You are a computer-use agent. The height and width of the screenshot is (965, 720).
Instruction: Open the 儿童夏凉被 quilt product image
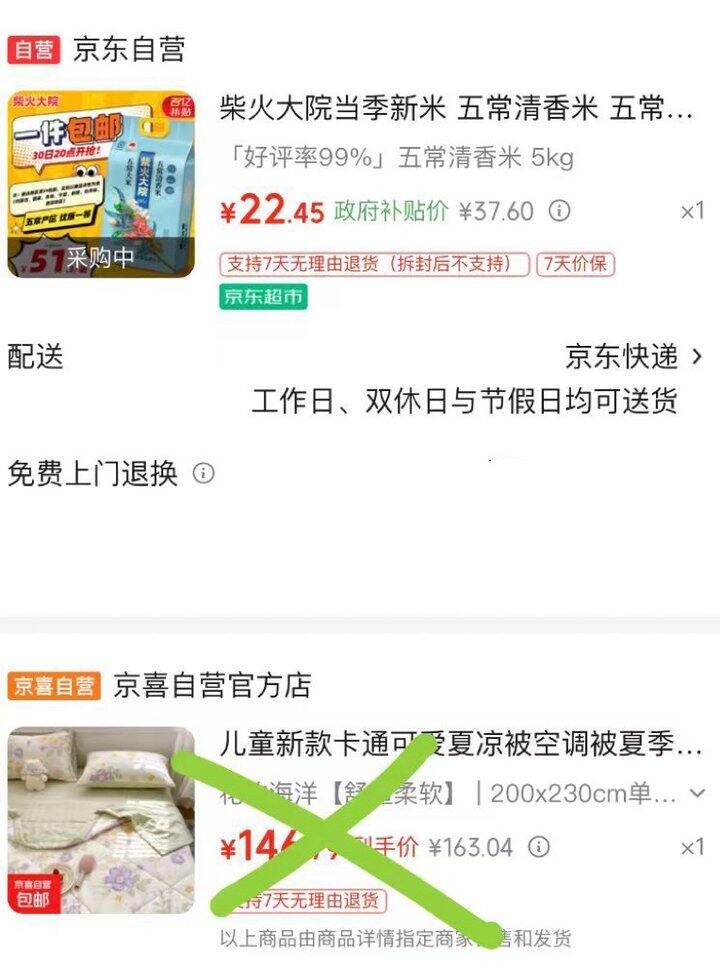[x=101, y=820]
